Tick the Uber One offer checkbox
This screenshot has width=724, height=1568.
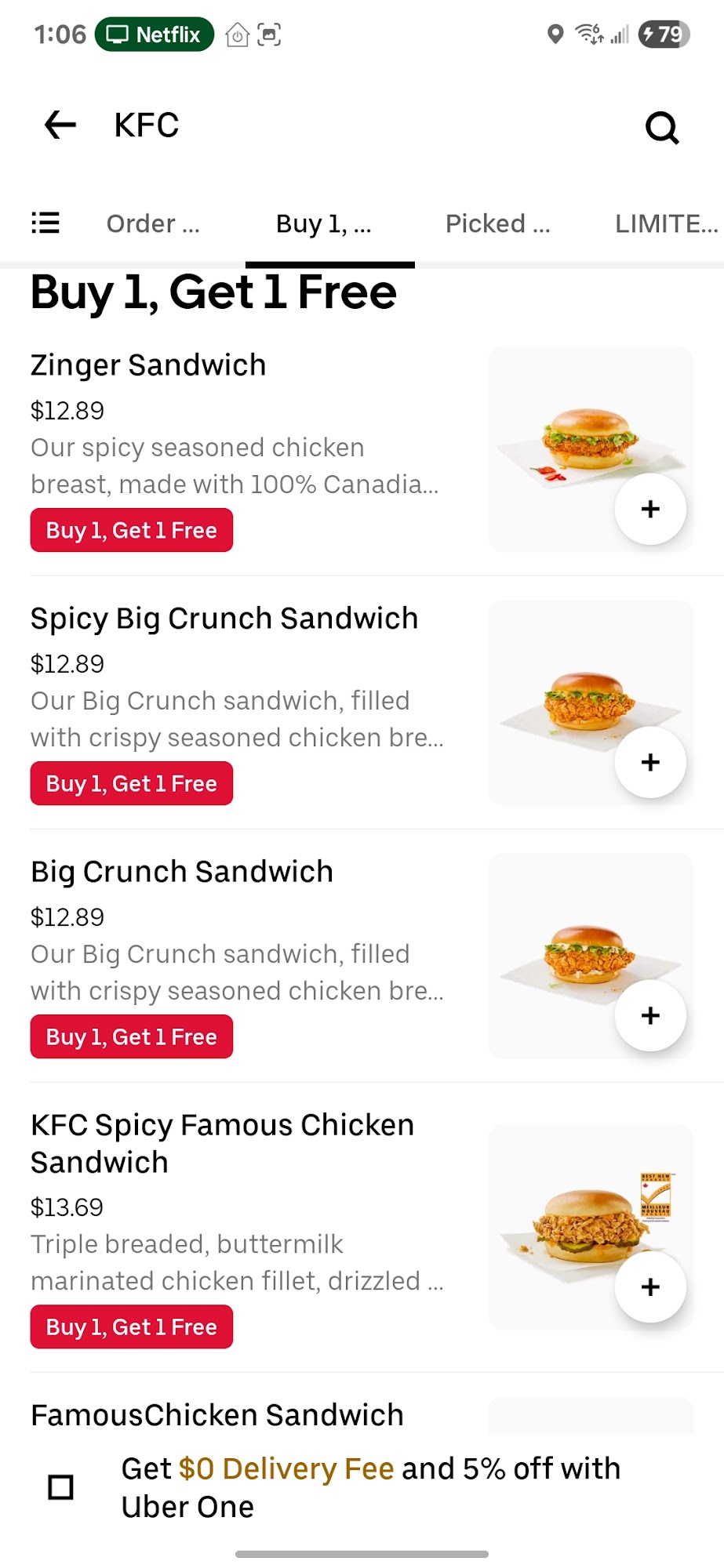tap(61, 1486)
